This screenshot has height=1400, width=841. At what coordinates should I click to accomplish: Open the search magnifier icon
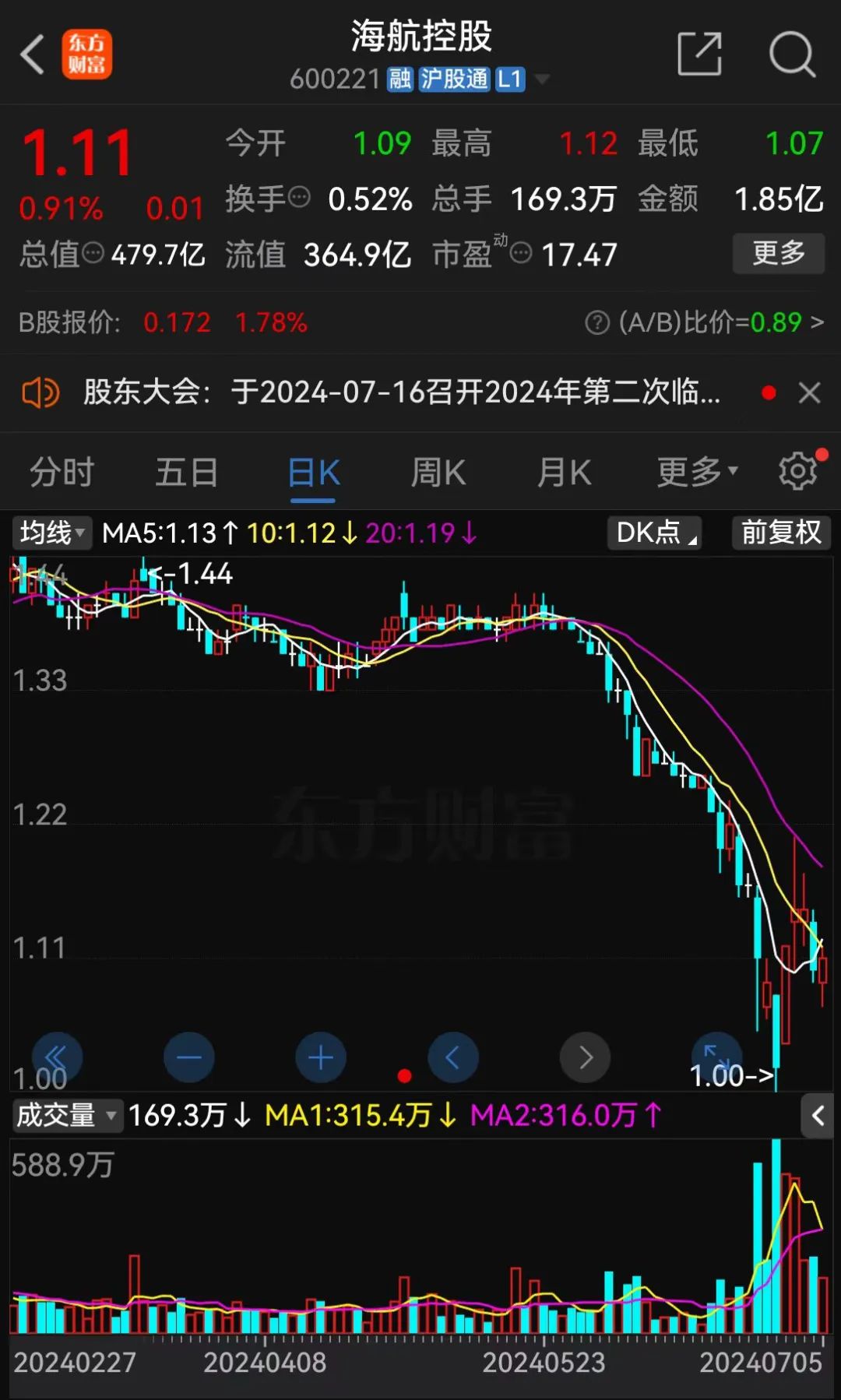(x=792, y=55)
